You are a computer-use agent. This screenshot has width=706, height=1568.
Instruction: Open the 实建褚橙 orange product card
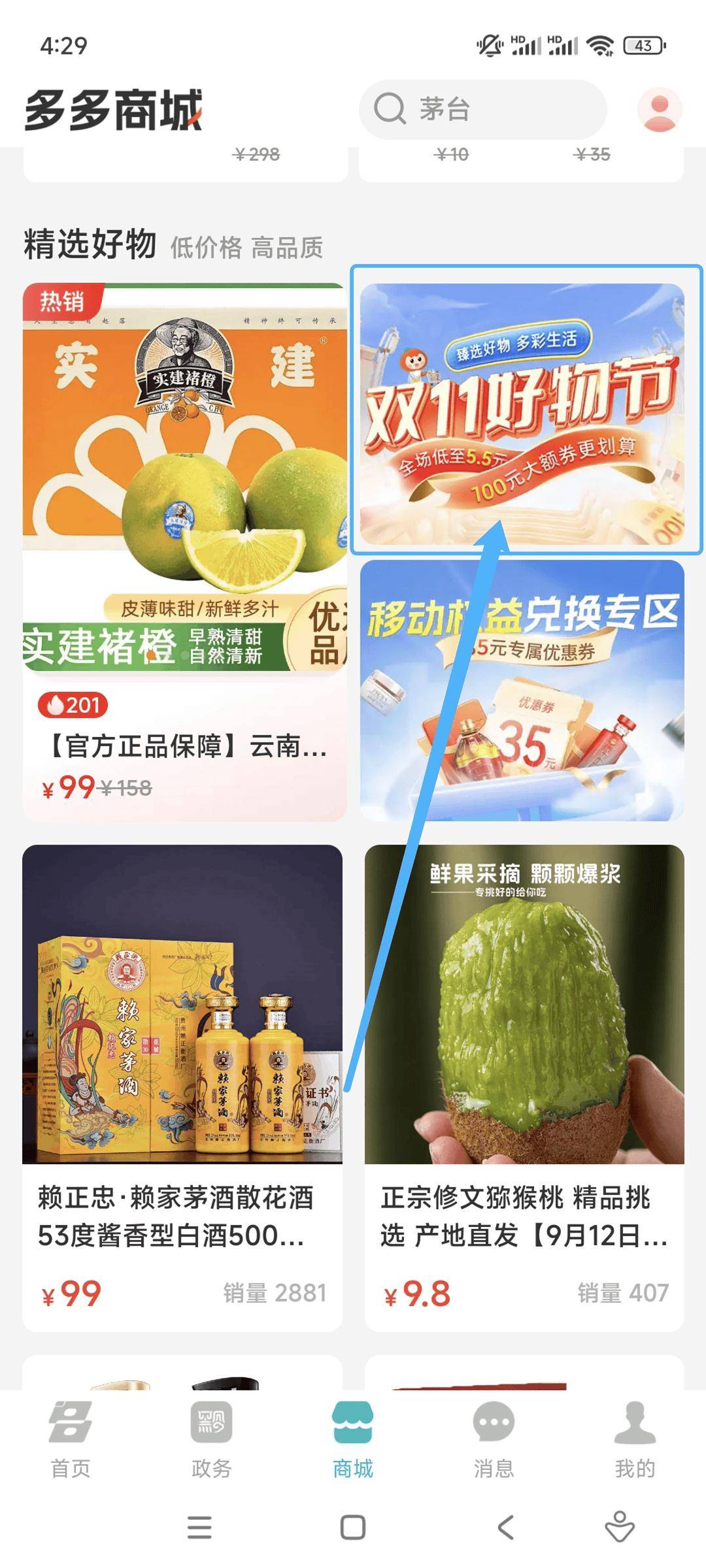pyautogui.click(x=184, y=551)
